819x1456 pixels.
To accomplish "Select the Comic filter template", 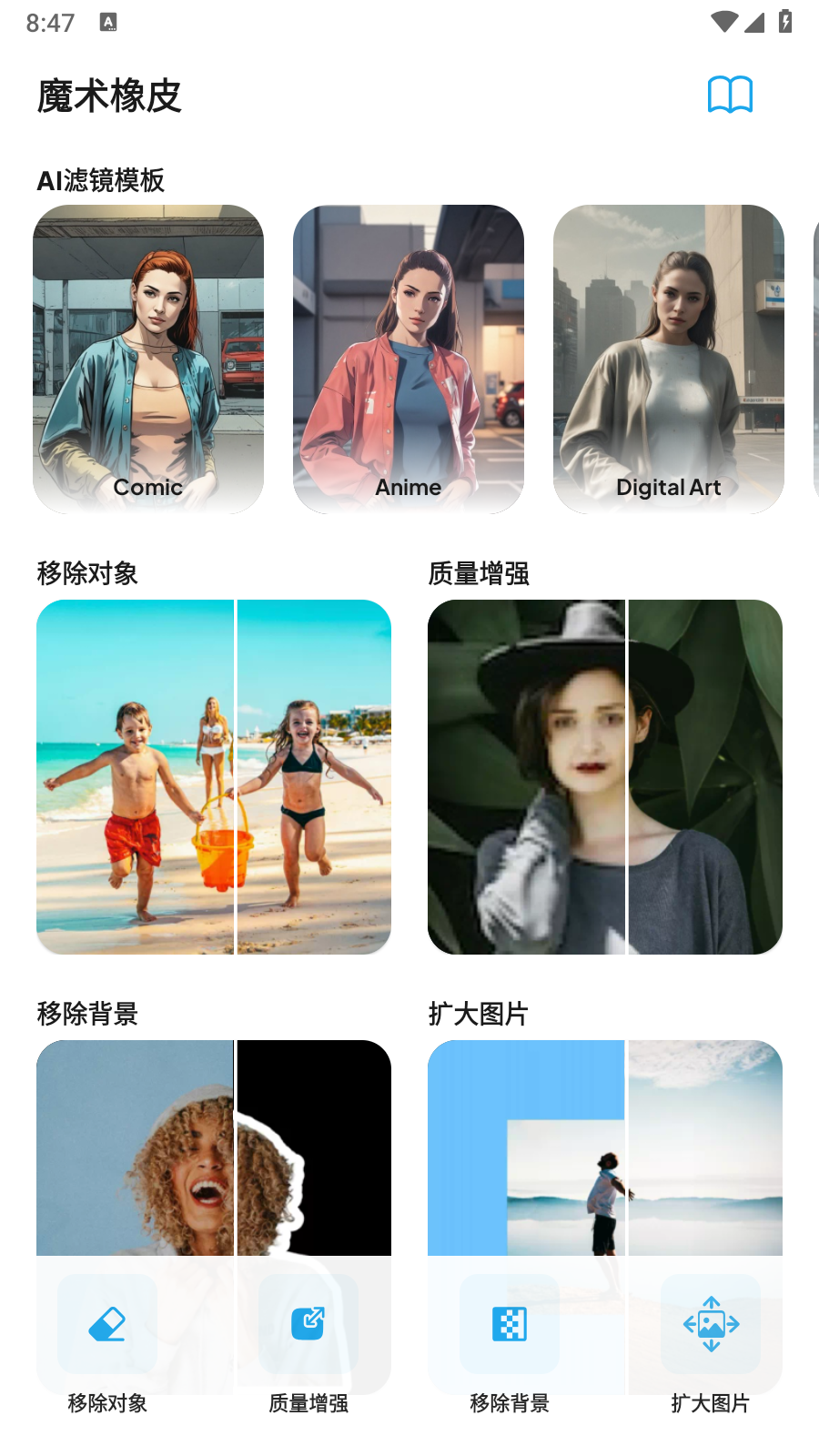I will tap(148, 359).
